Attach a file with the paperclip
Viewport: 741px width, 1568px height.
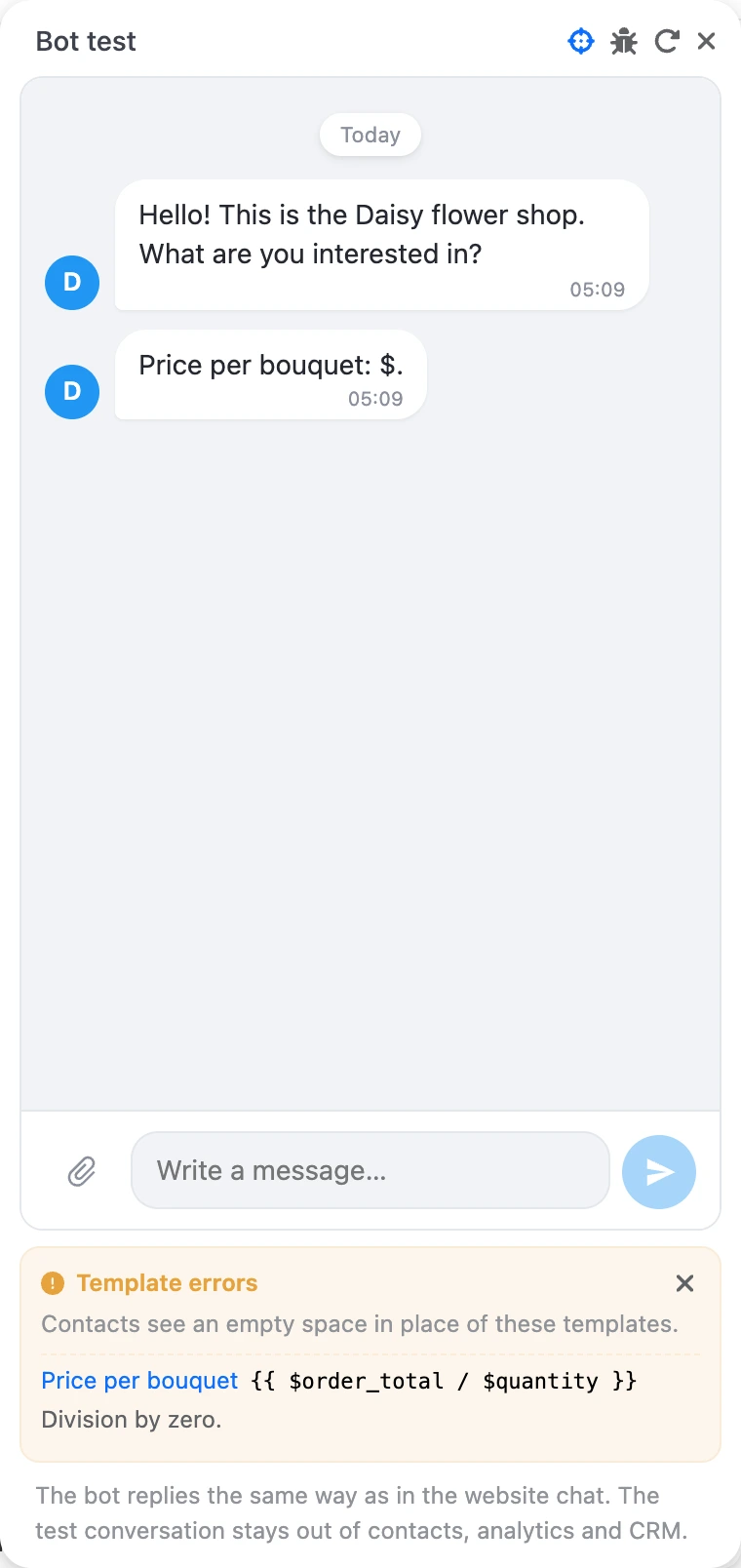point(82,1170)
